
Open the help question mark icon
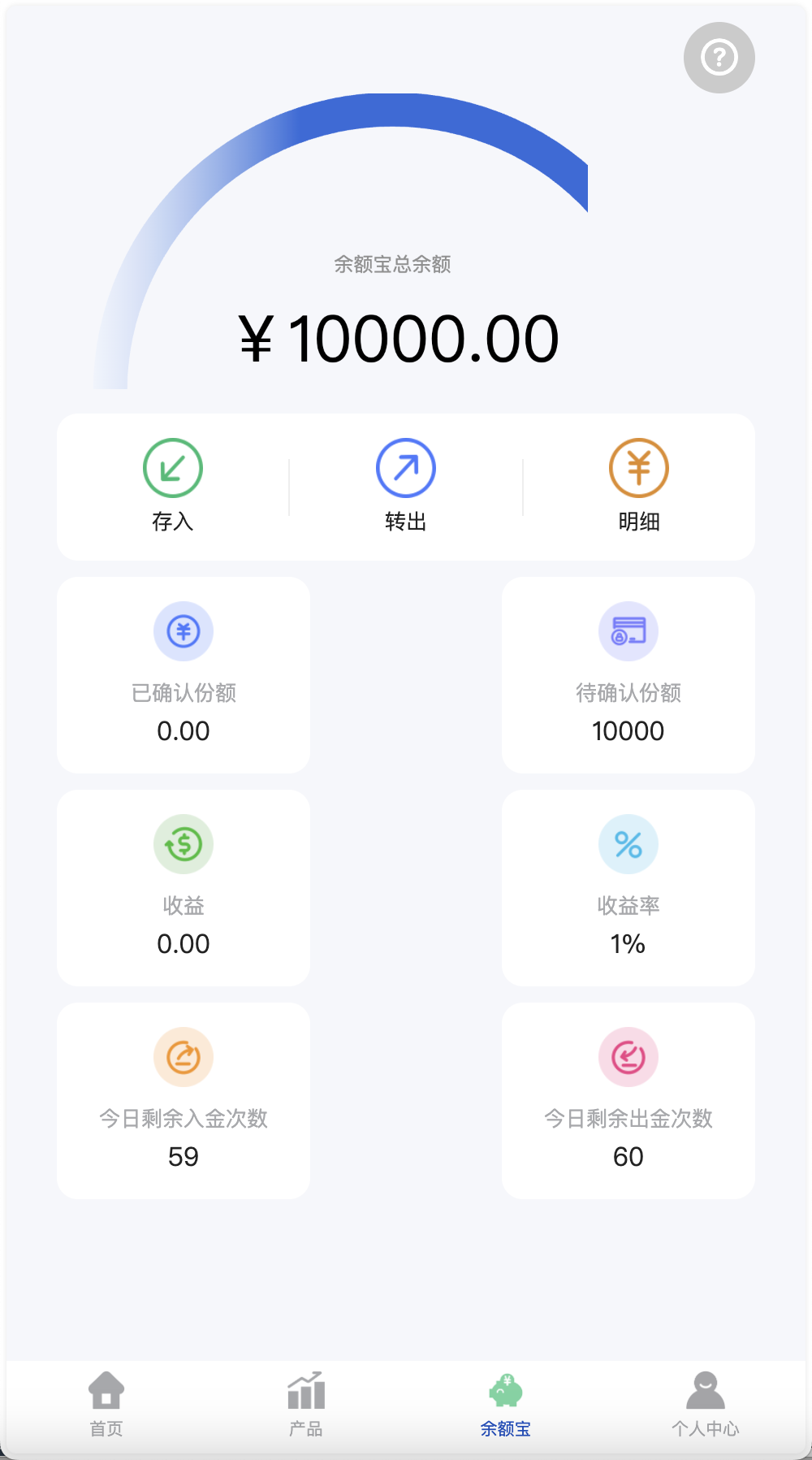(718, 57)
